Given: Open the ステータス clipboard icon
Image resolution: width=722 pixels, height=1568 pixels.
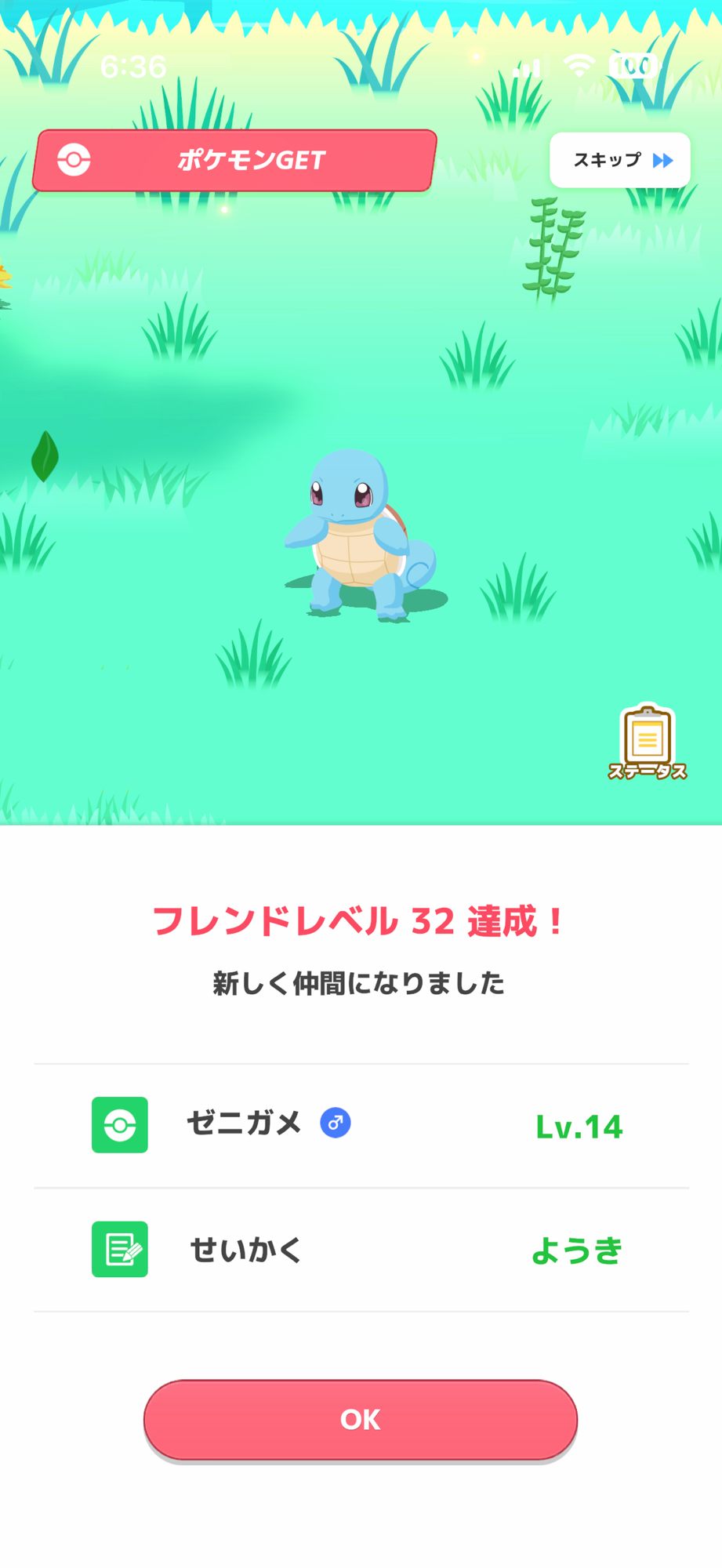Looking at the screenshot, I should pyautogui.click(x=647, y=742).
